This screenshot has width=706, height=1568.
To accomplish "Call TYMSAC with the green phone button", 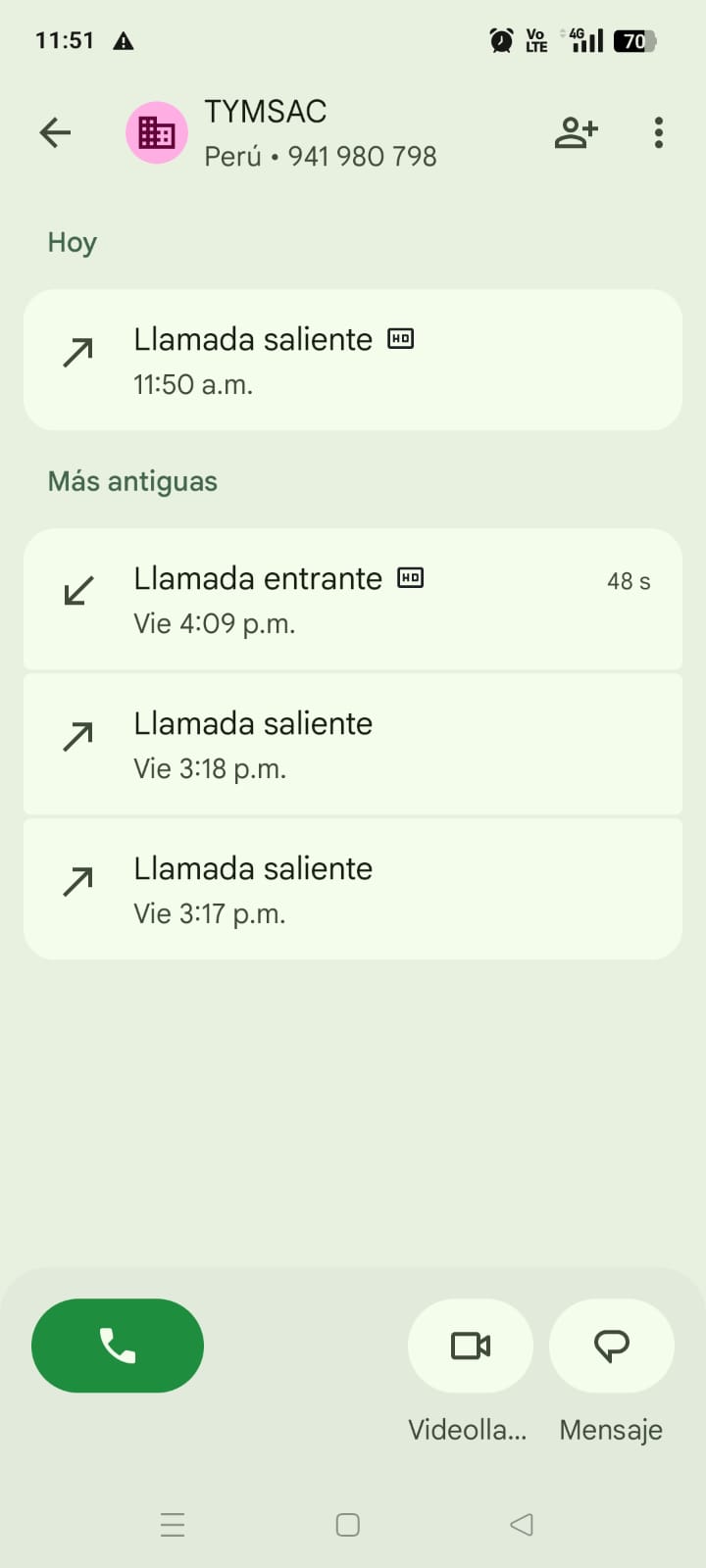I will [x=118, y=1346].
